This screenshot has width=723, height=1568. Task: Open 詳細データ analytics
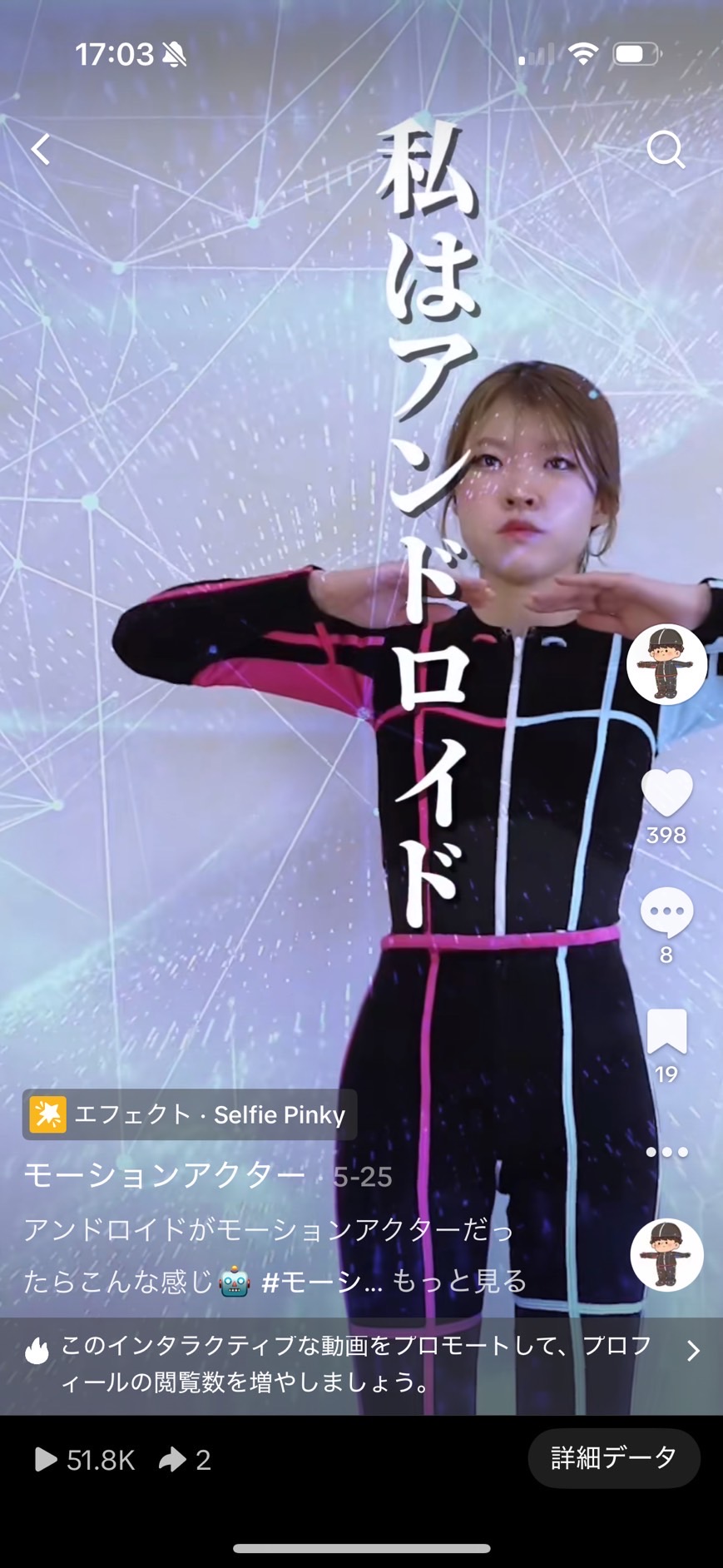[x=614, y=1457]
